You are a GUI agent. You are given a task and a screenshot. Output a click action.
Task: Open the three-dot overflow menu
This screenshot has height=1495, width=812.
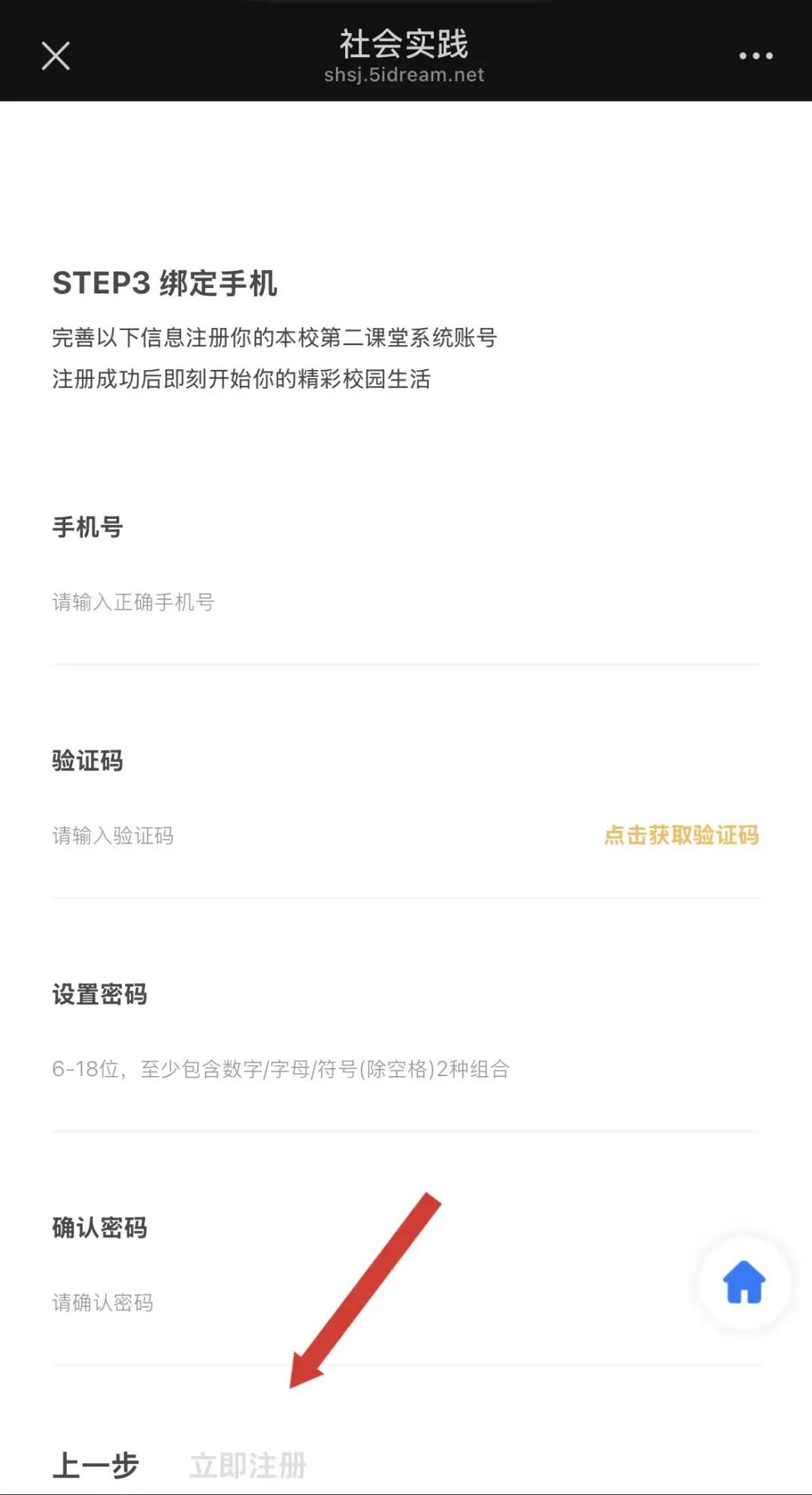(x=755, y=56)
